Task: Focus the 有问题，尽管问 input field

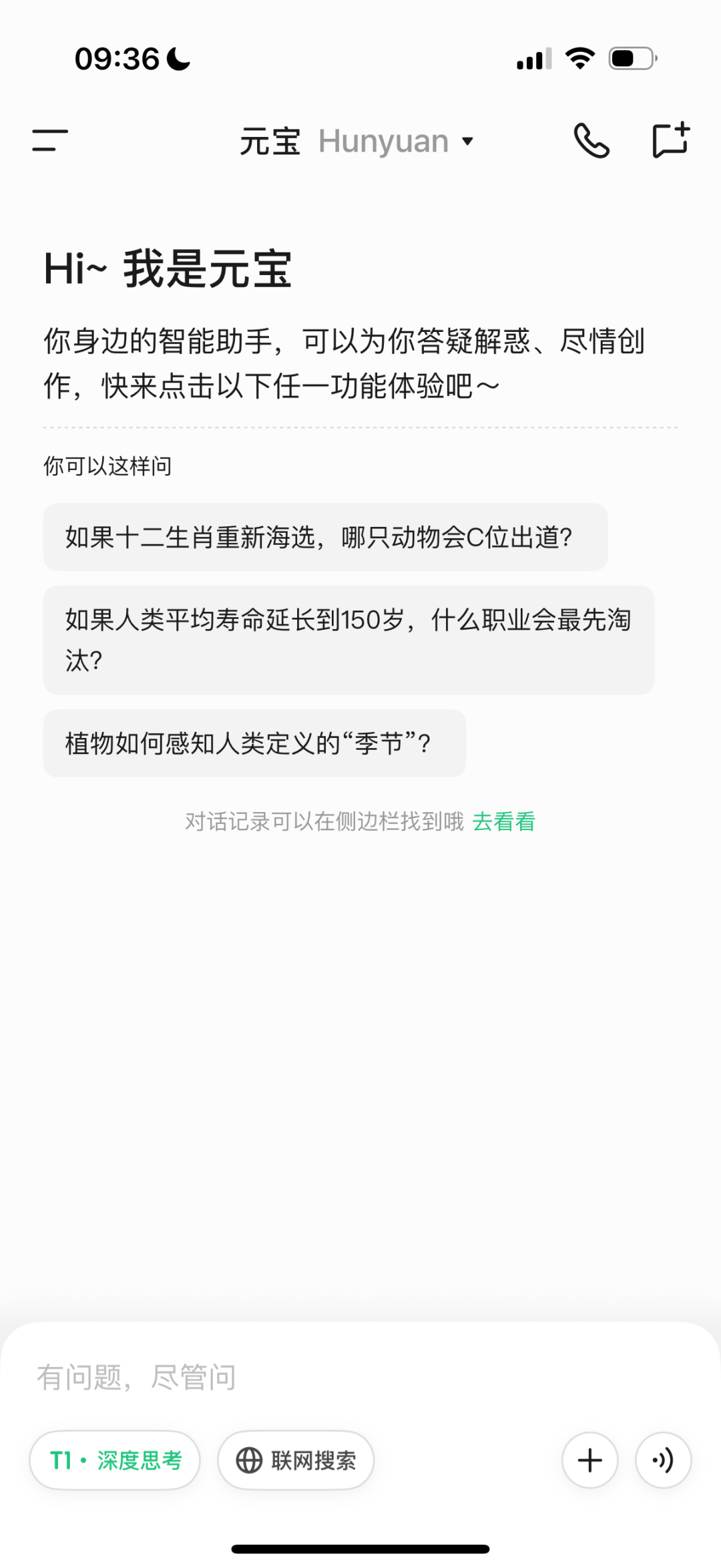Action: pos(360,1377)
